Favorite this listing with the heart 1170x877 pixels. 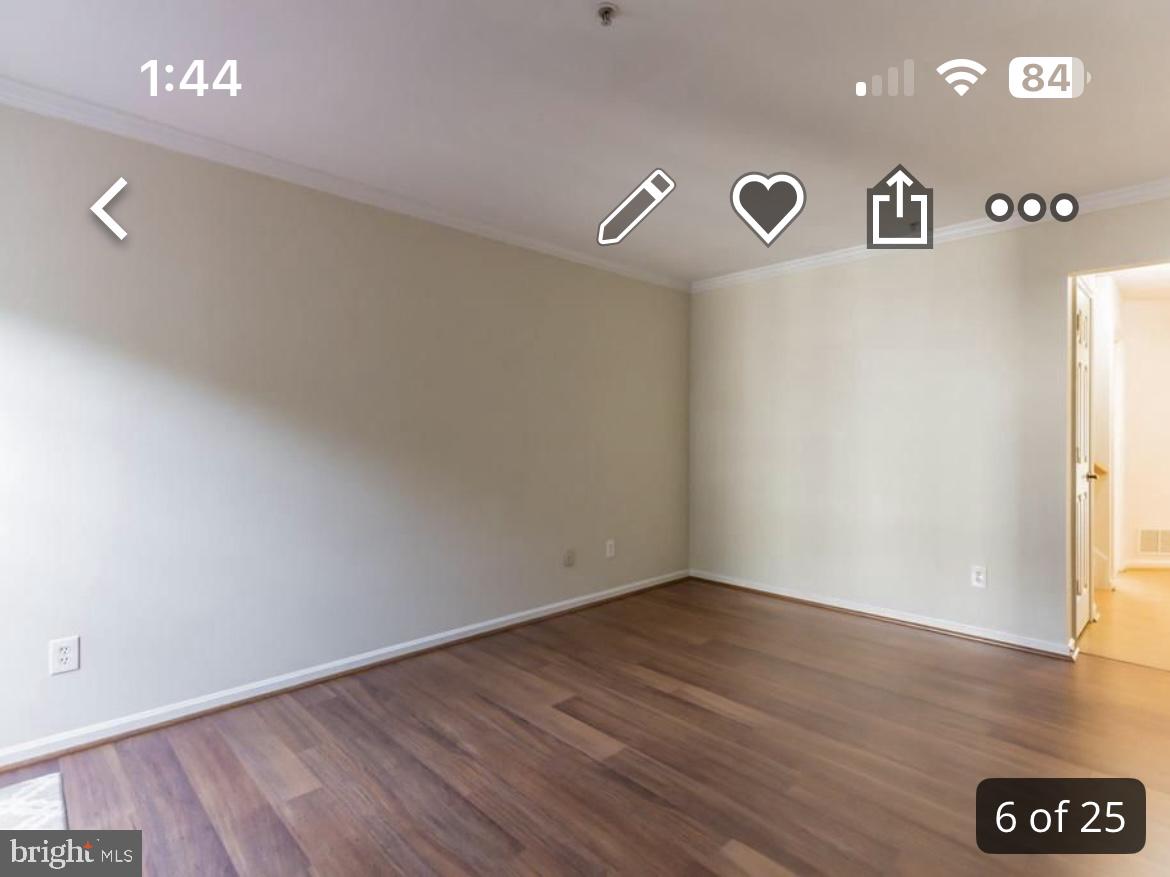click(767, 207)
